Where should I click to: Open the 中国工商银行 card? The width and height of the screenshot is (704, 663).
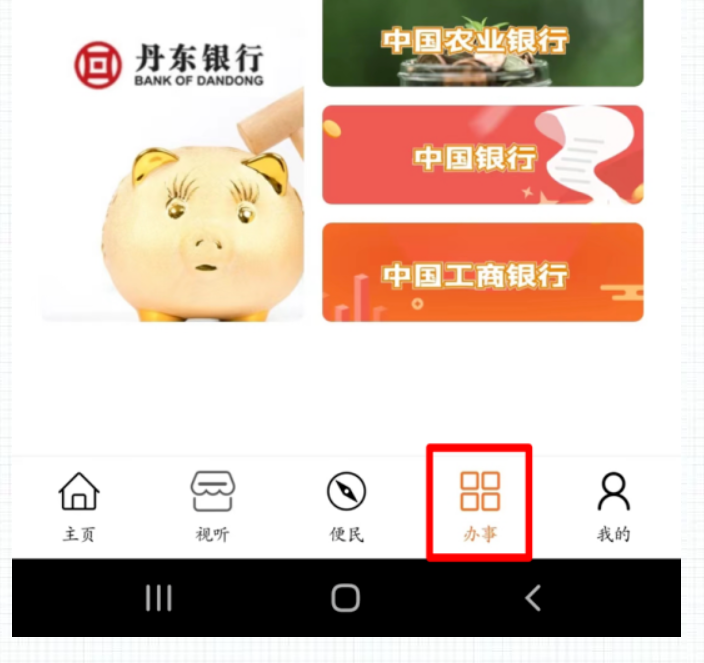click(x=482, y=272)
